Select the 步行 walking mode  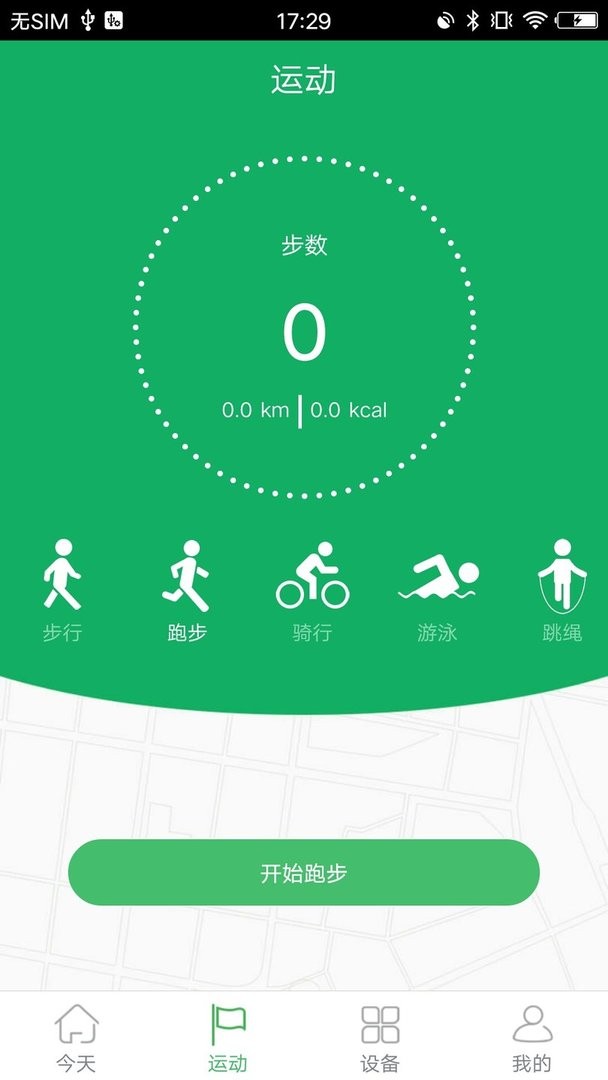[62, 590]
